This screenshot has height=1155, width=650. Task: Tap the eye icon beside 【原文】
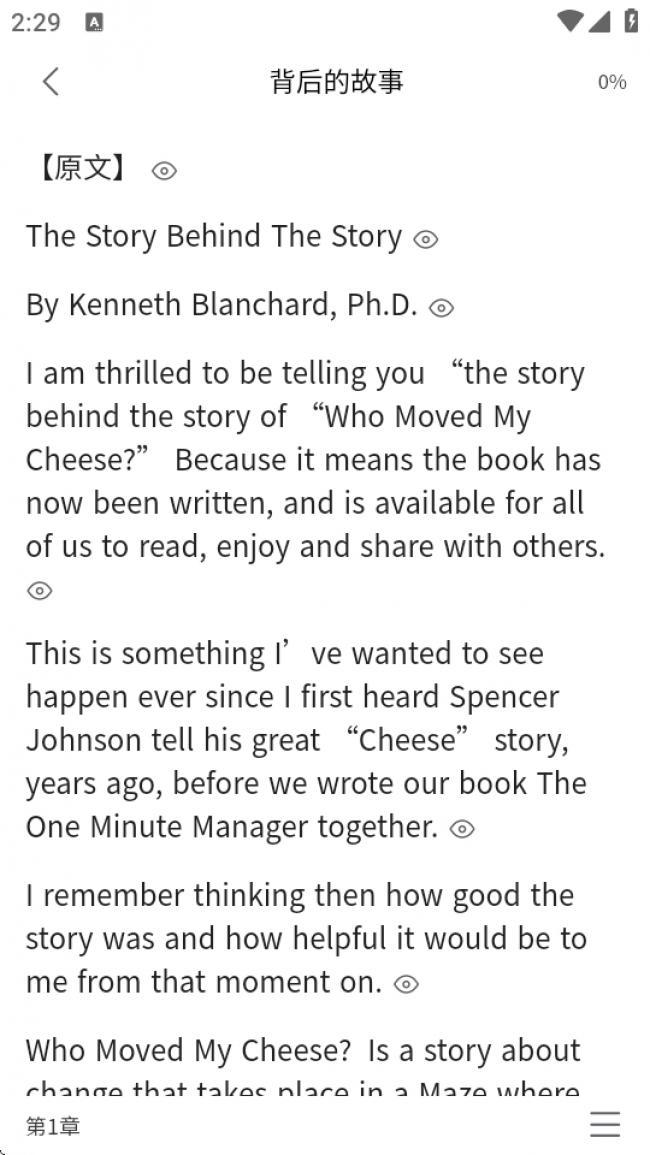[x=164, y=172]
